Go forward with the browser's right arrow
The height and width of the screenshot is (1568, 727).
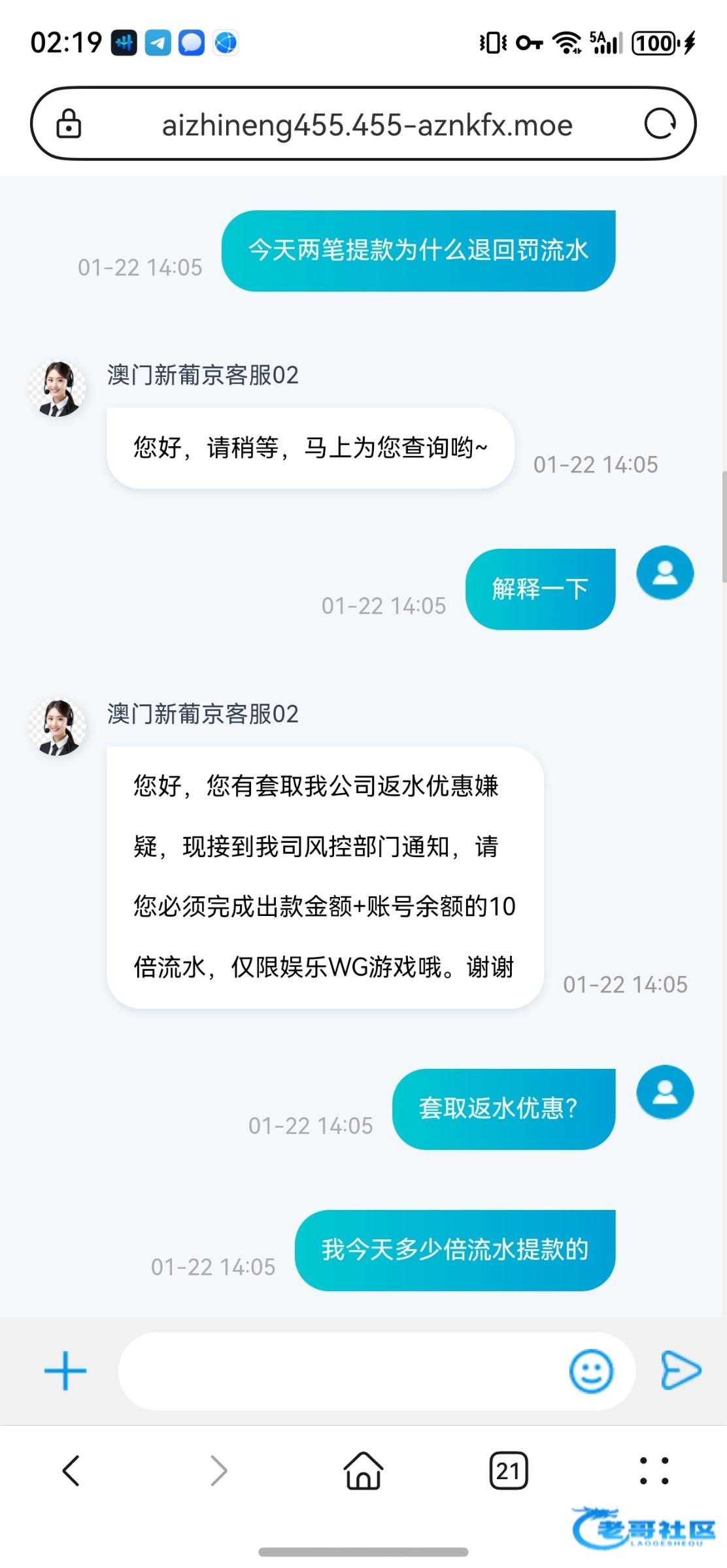(x=218, y=1471)
